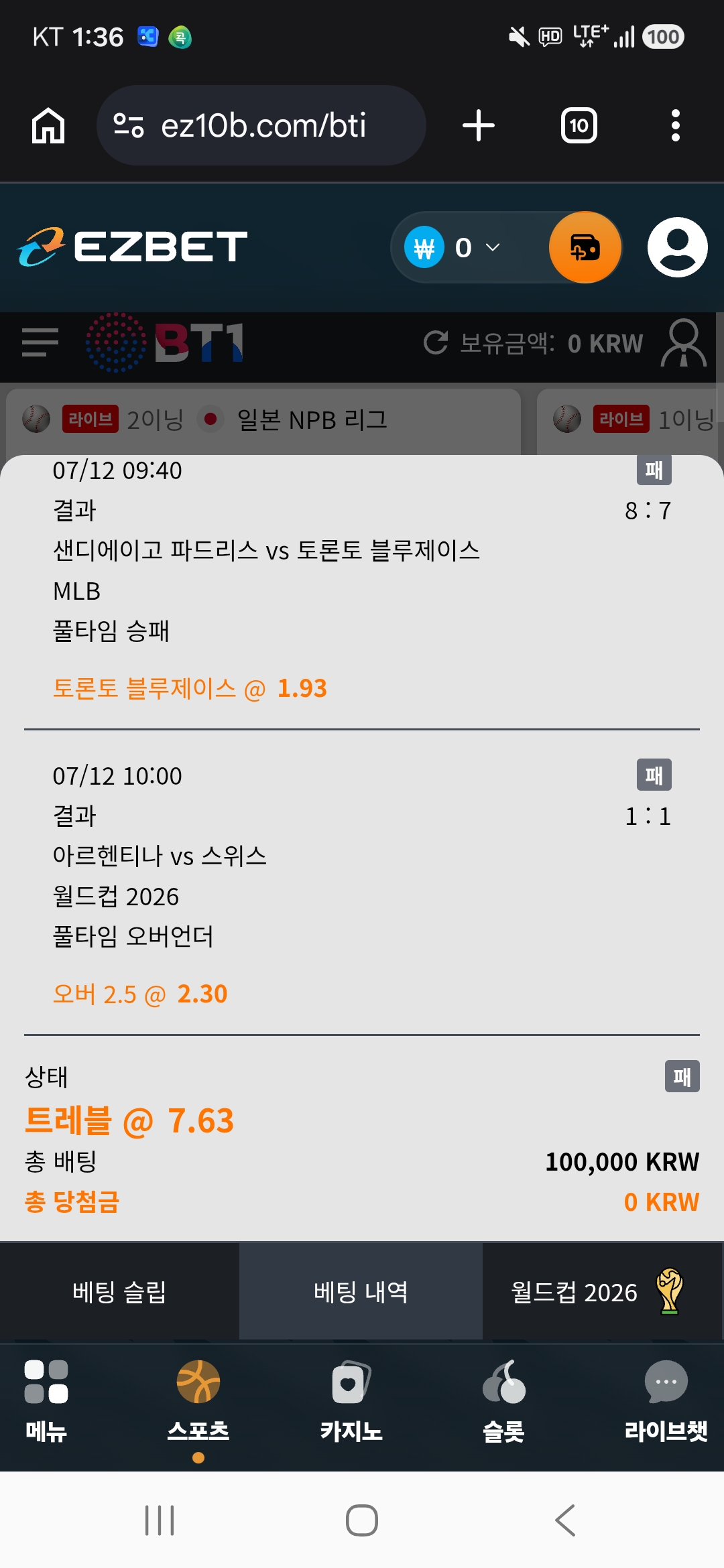The image size is (724, 1568).
Task: Tap the ez10b.com address bar
Action: point(261,125)
